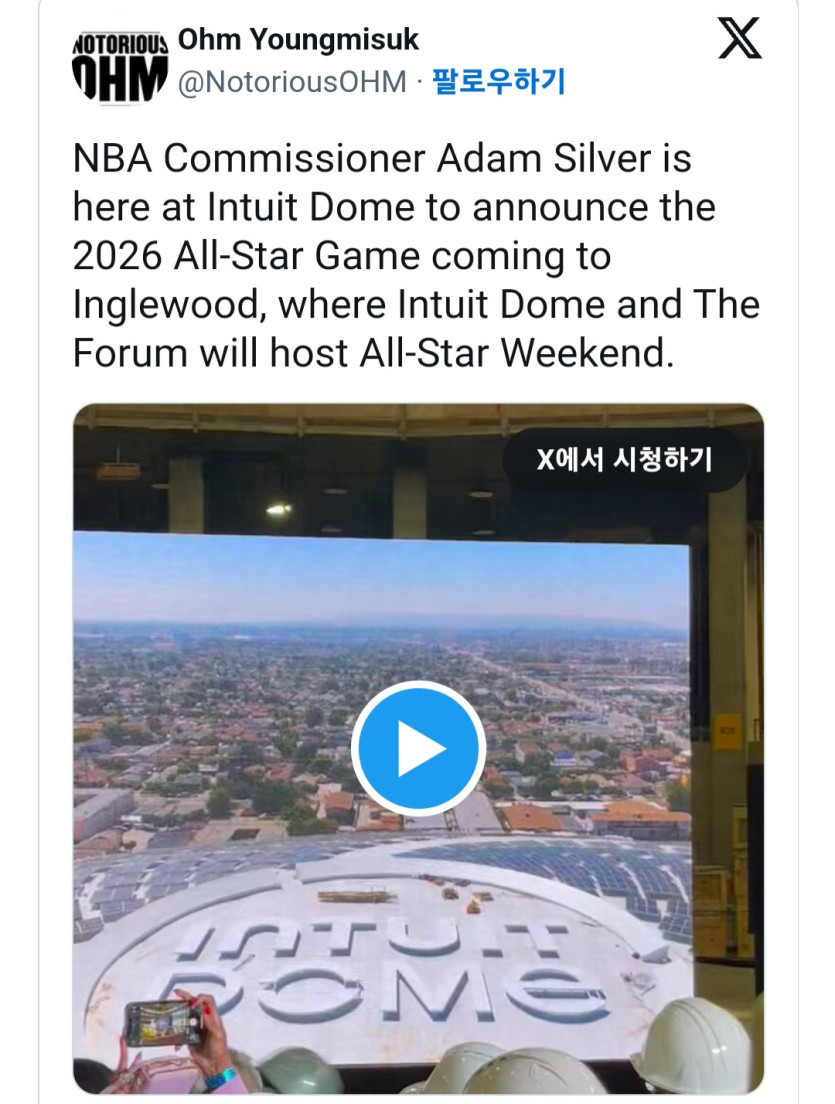Open the @NotoriousOHM handle
Viewport: 835px width, 1104px height.
tap(291, 82)
